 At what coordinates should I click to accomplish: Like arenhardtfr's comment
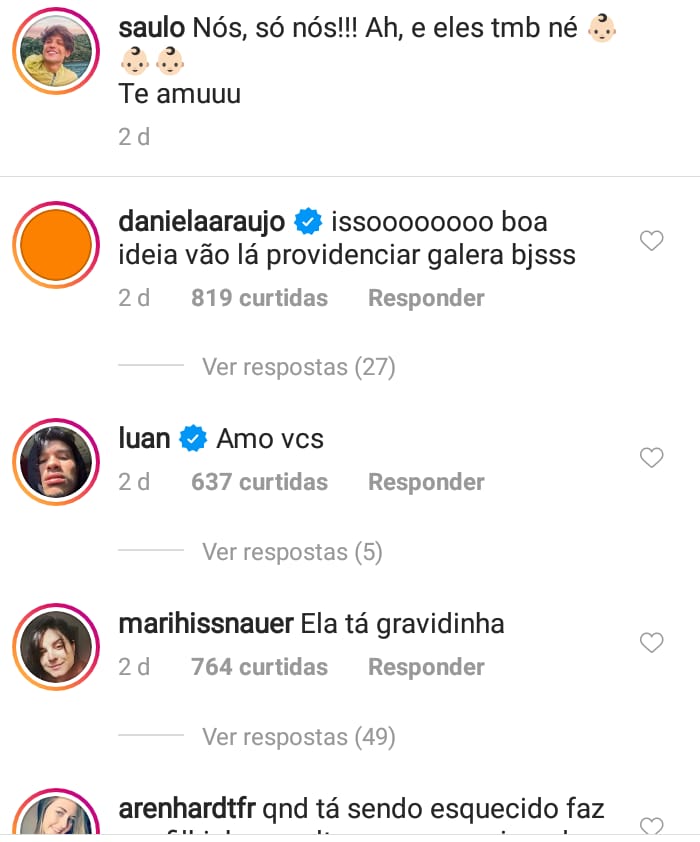(x=651, y=825)
